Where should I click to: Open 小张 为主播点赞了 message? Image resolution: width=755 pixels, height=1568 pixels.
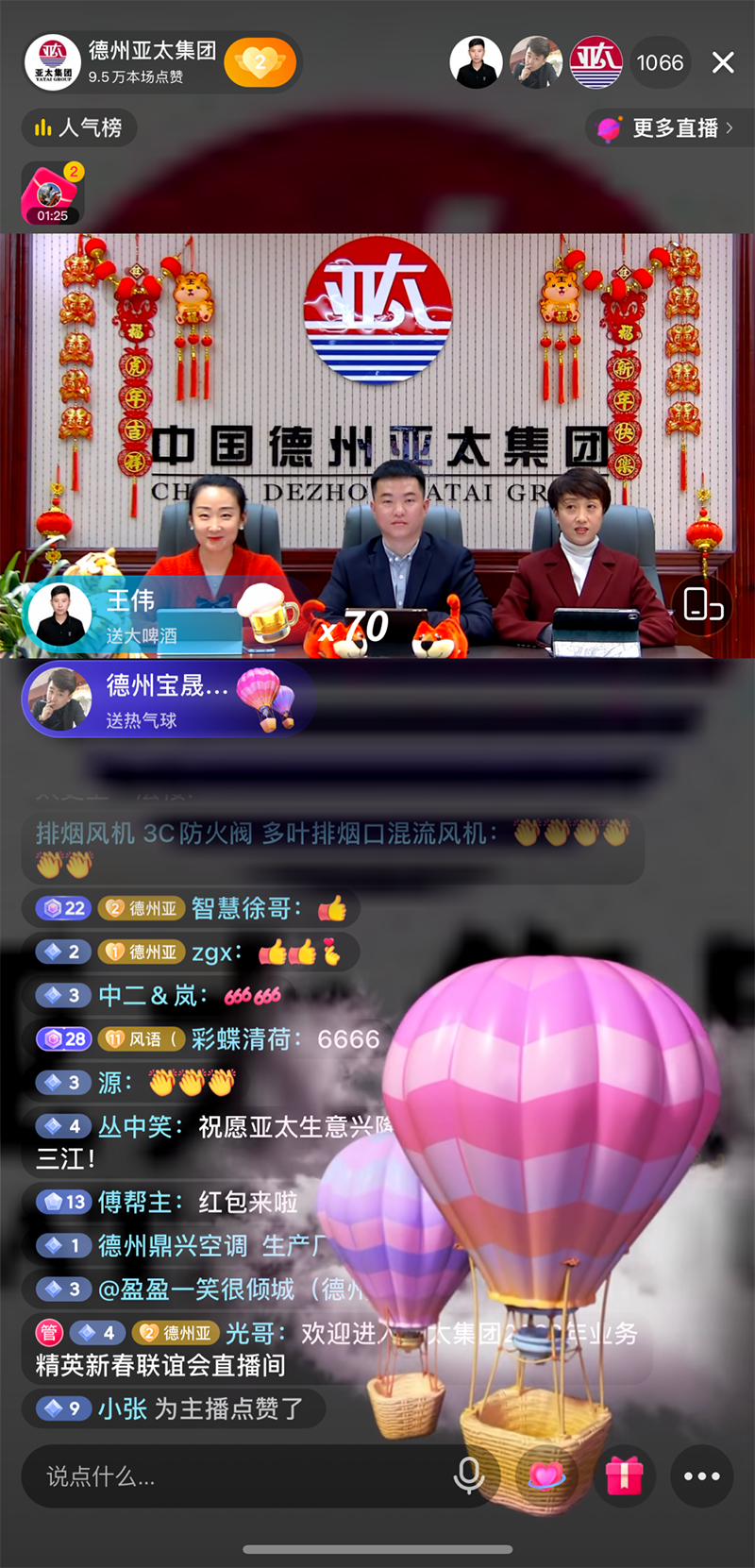pos(198,1408)
